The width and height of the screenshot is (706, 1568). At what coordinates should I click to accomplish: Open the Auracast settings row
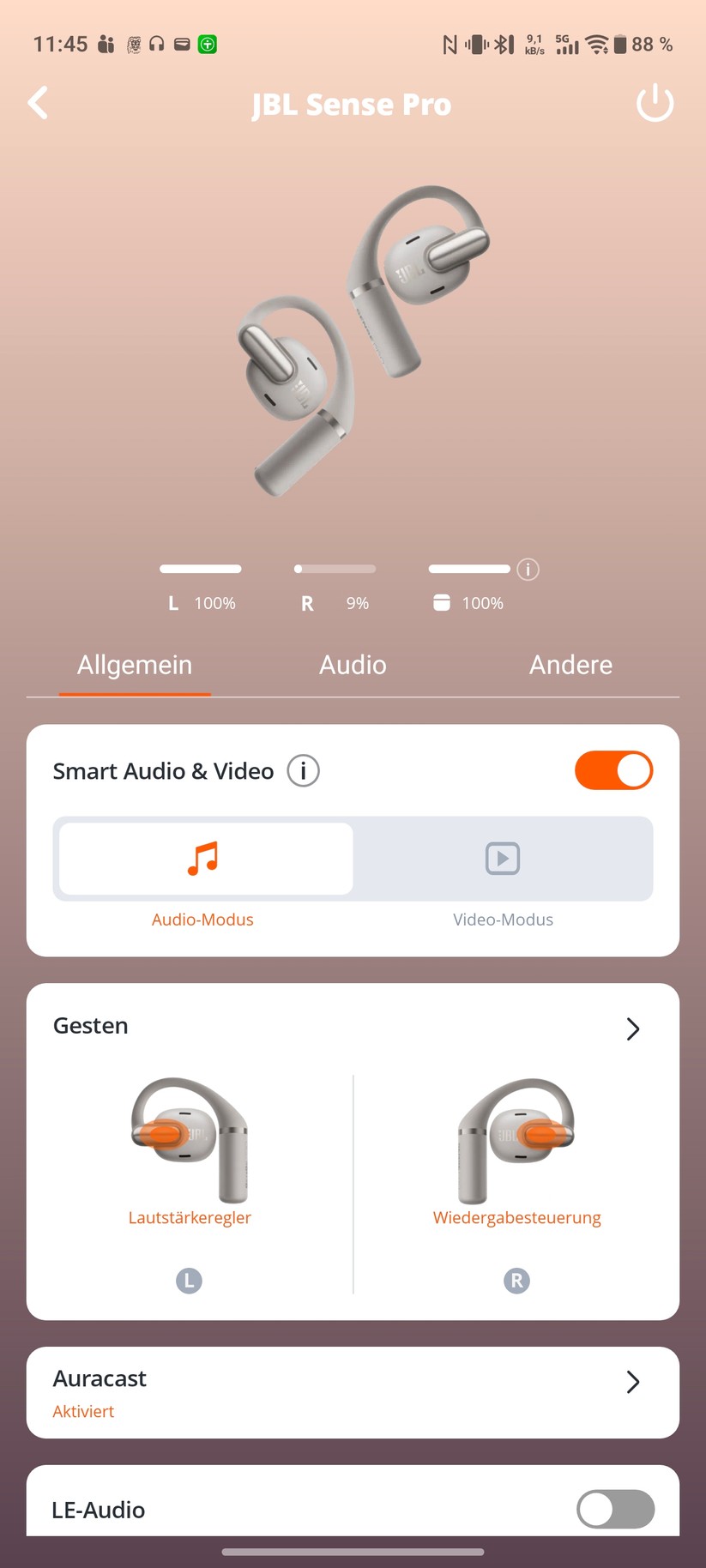click(x=353, y=1392)
